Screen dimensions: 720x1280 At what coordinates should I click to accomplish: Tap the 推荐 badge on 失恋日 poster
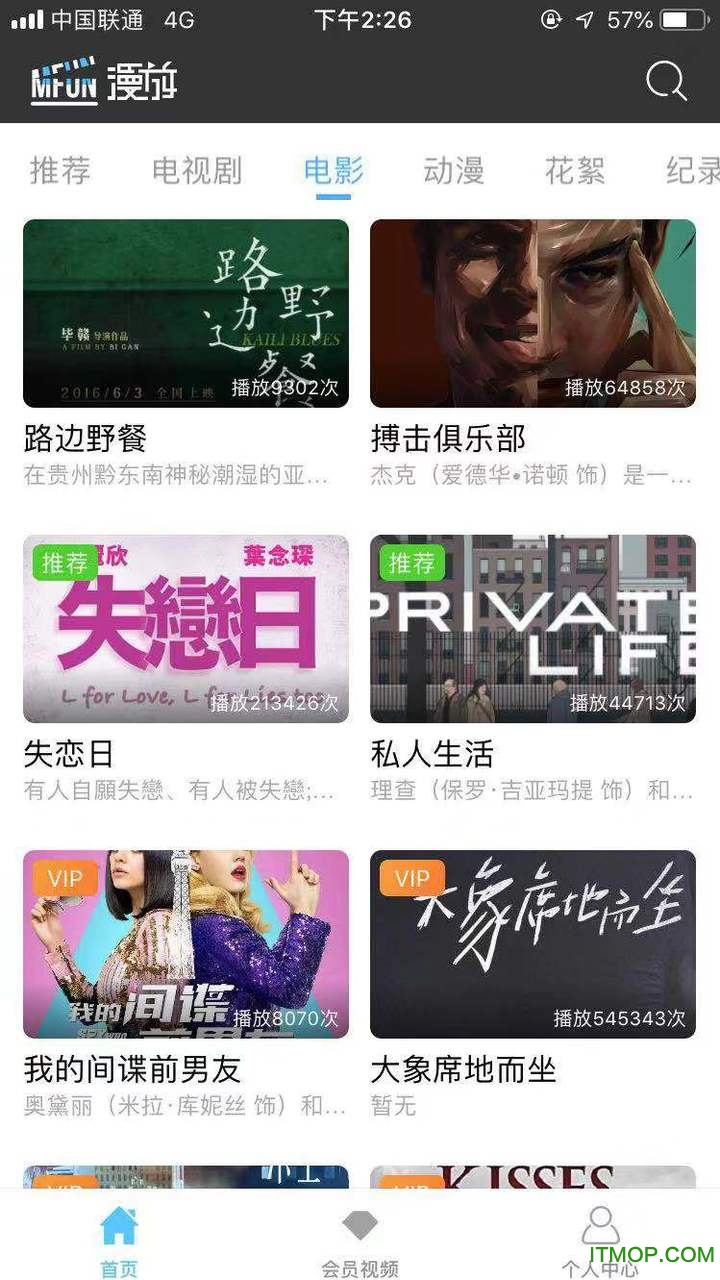64,563
